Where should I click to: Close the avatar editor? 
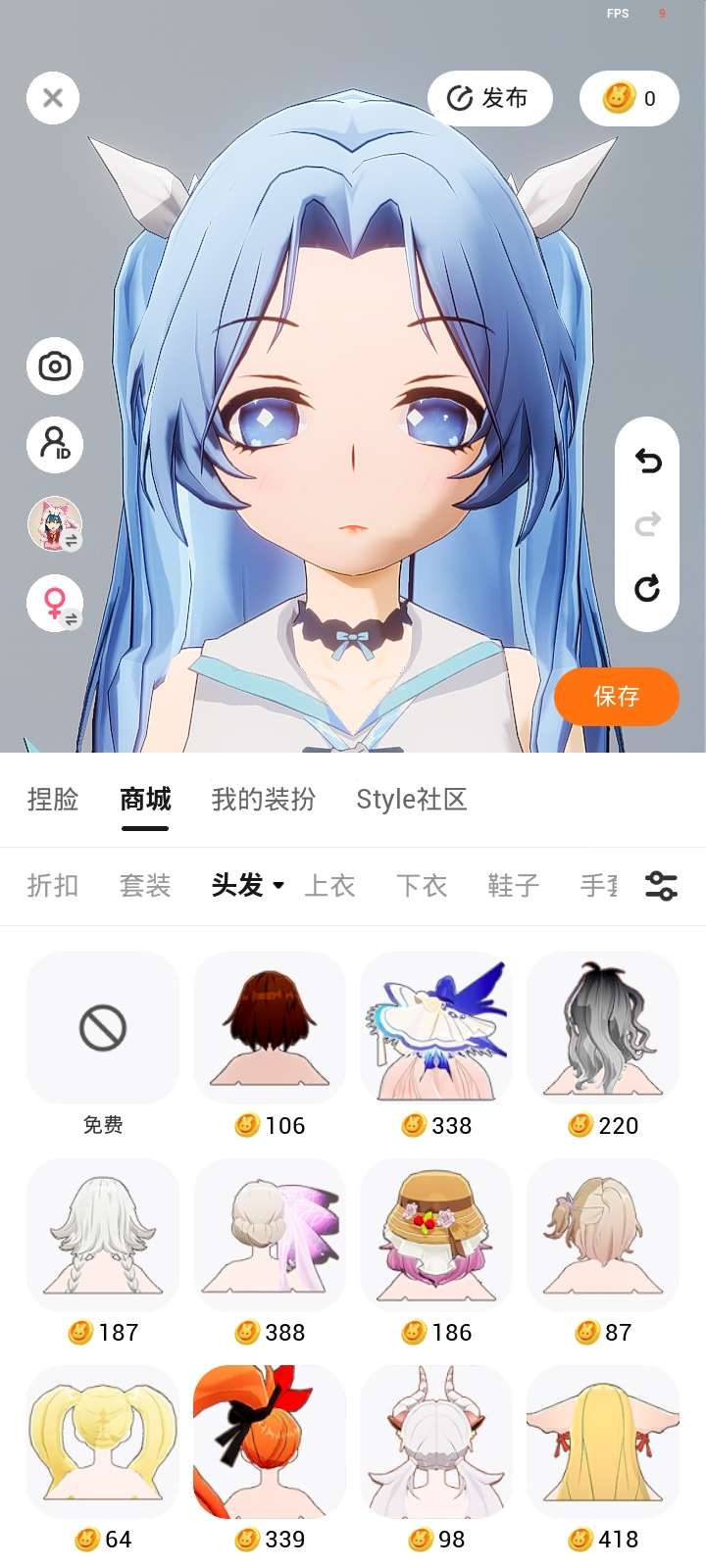tap(53, 98)
